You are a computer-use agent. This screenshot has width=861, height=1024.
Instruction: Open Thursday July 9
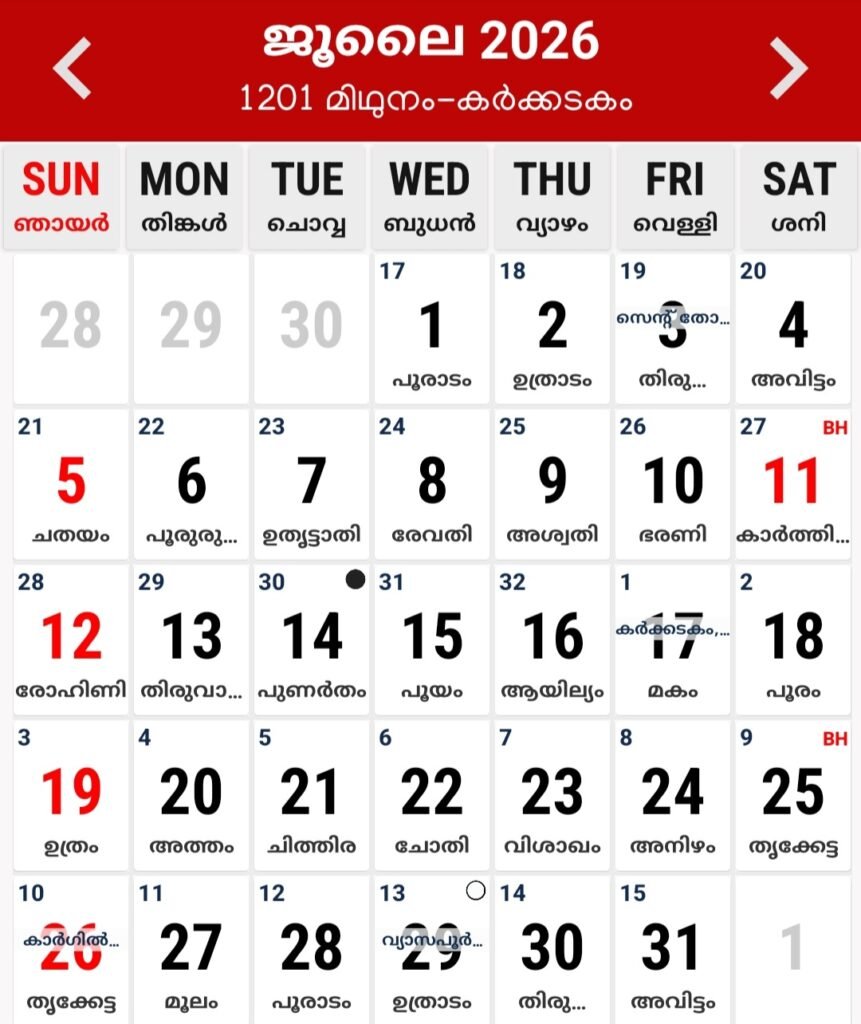(552, 484)
